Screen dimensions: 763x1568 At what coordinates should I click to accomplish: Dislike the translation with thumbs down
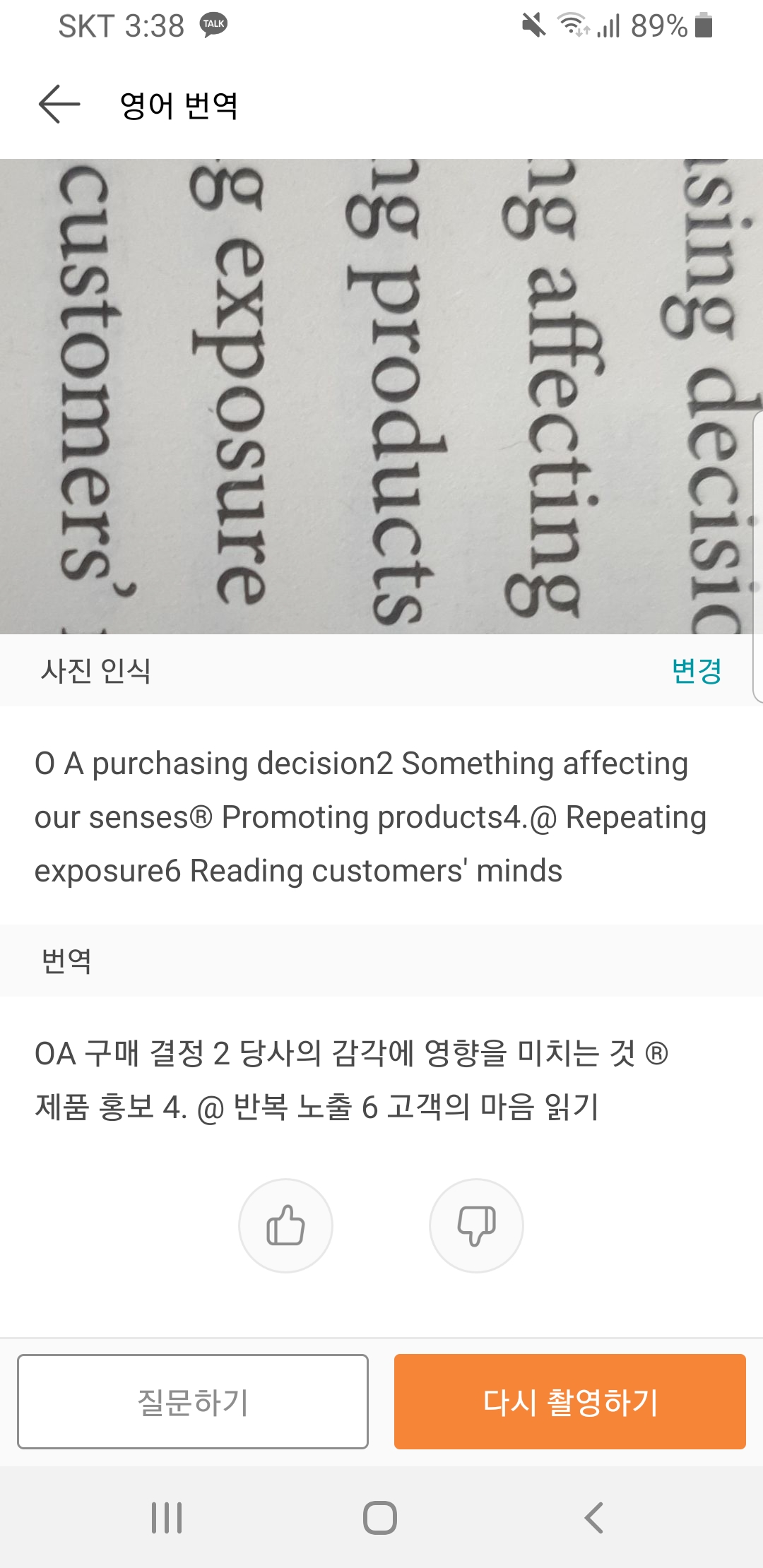pos(476,1225)
